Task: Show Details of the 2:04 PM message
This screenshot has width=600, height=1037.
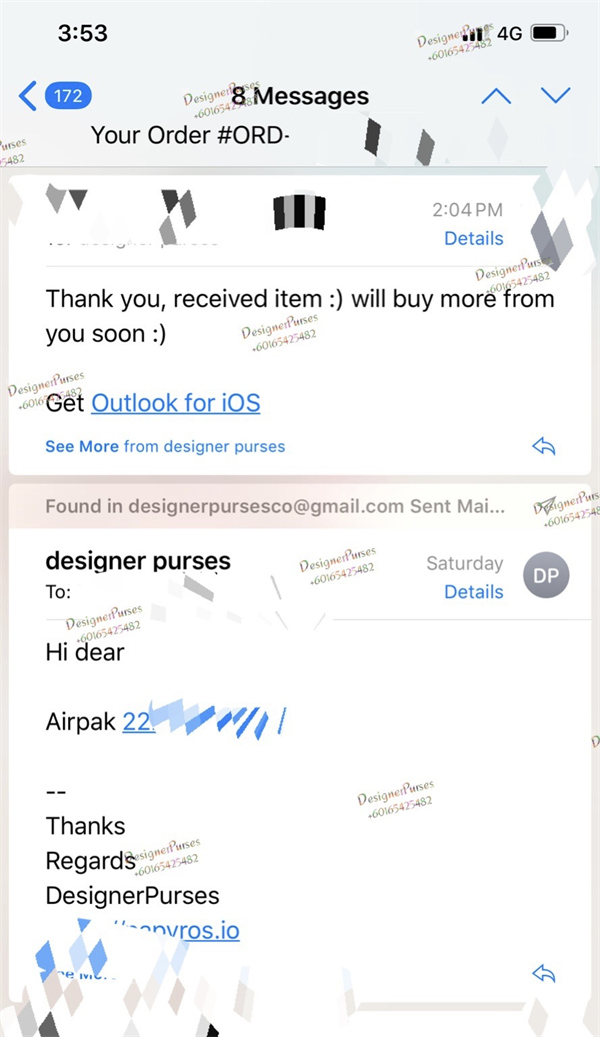Action: (x=473, y=238)
